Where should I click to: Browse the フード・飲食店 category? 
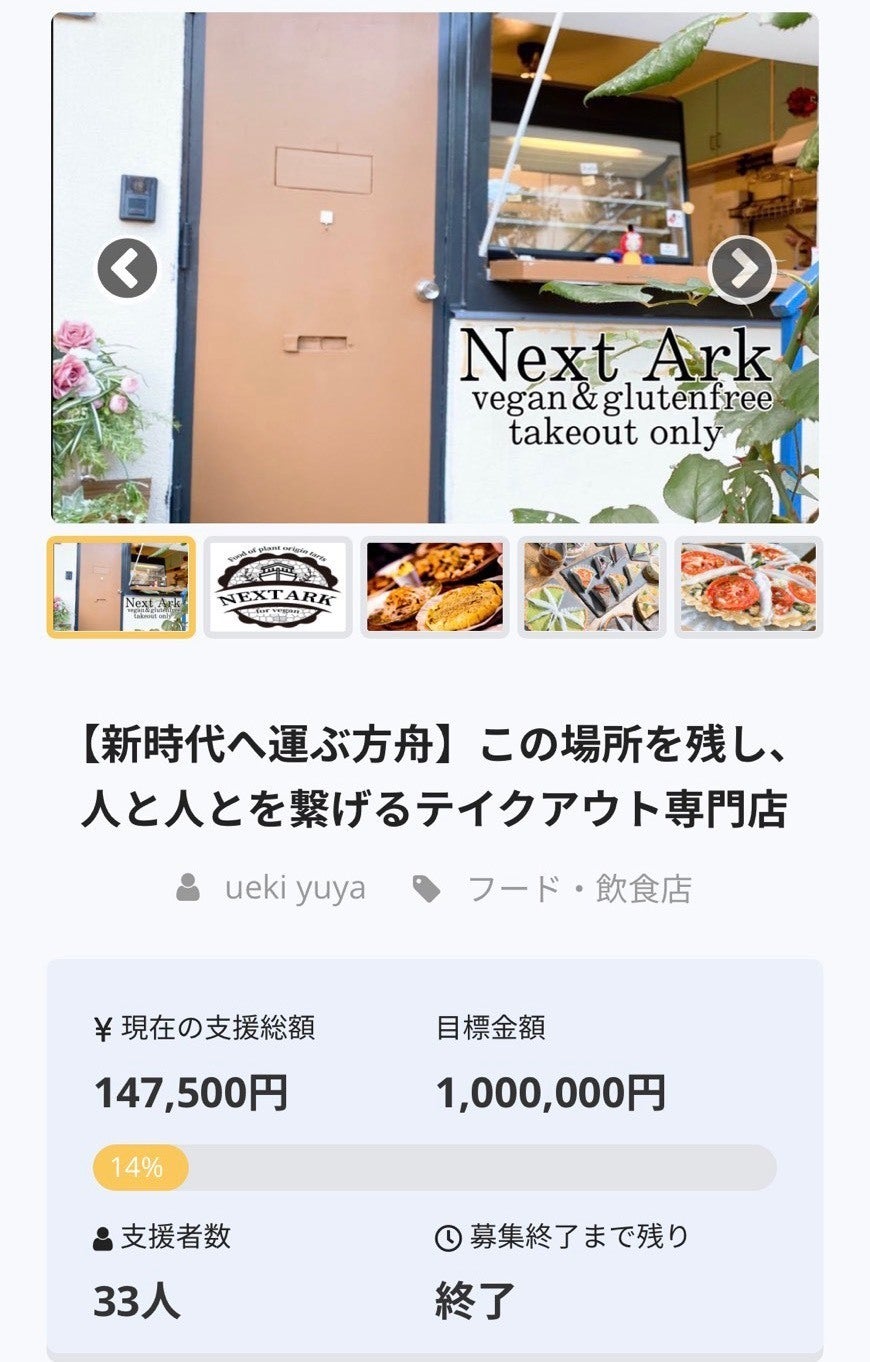pos(579,888)
